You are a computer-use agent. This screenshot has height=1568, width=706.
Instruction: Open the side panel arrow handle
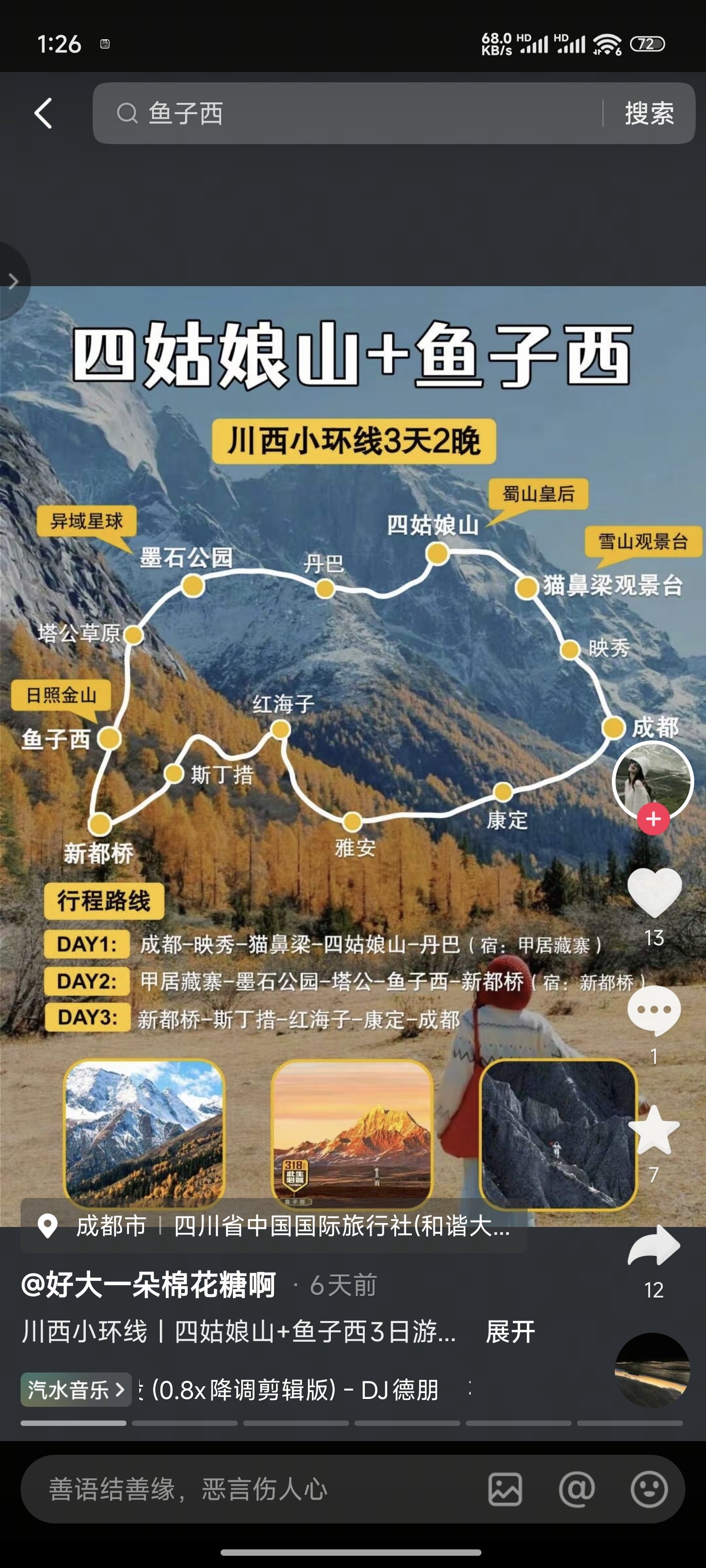[13, 281]
